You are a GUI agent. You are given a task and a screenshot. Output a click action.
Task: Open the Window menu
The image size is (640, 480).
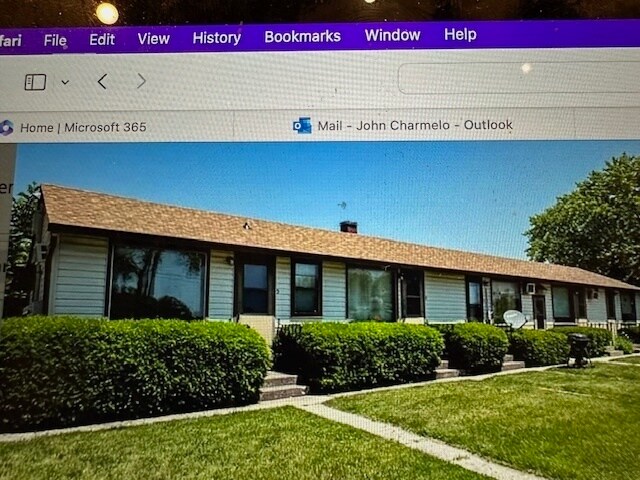click(x=392, y=35)
